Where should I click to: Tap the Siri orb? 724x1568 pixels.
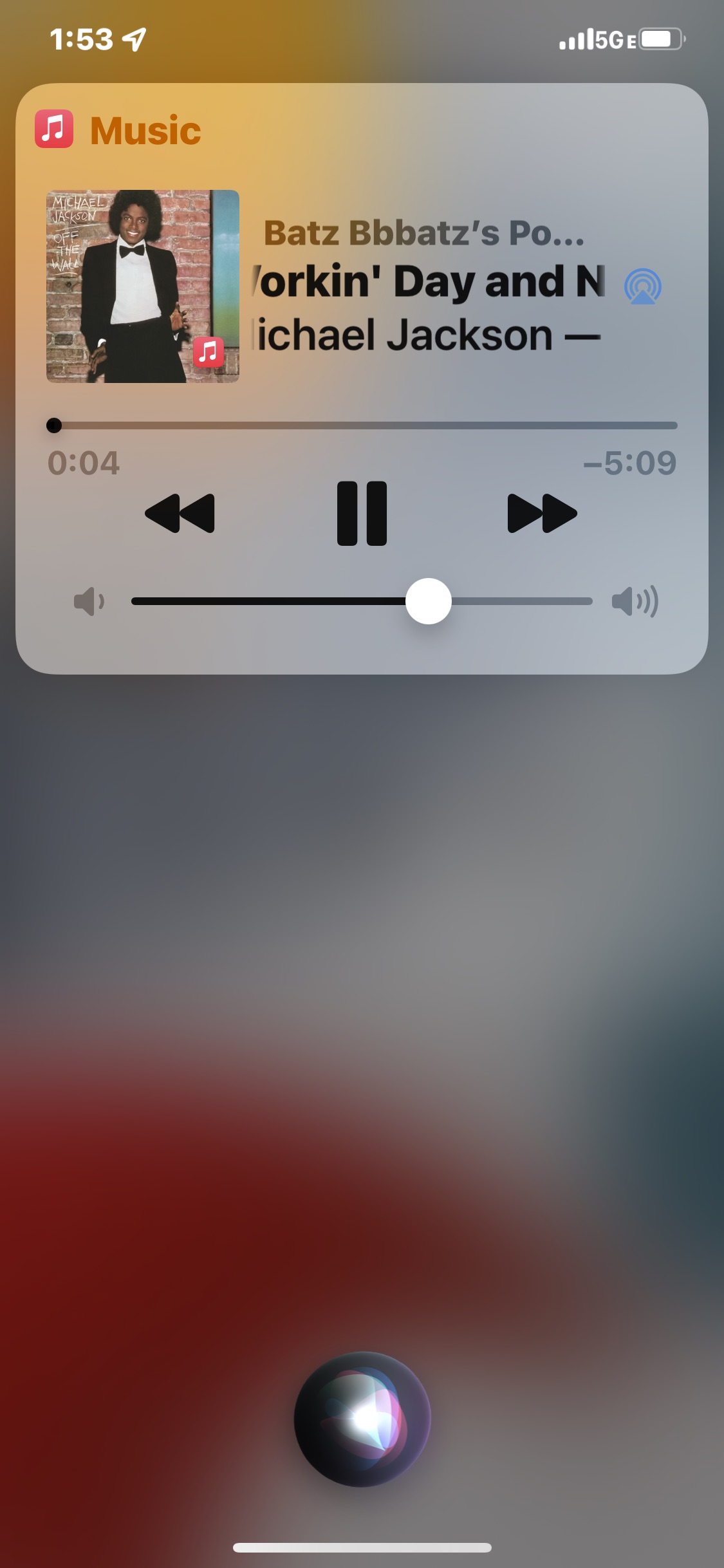[362, 1419]
